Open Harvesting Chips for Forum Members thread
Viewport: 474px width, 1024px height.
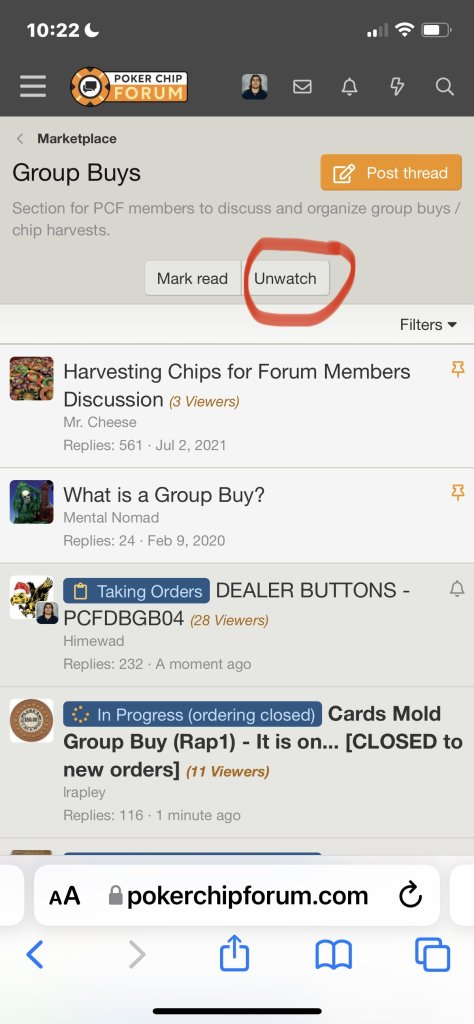[236, 385]
